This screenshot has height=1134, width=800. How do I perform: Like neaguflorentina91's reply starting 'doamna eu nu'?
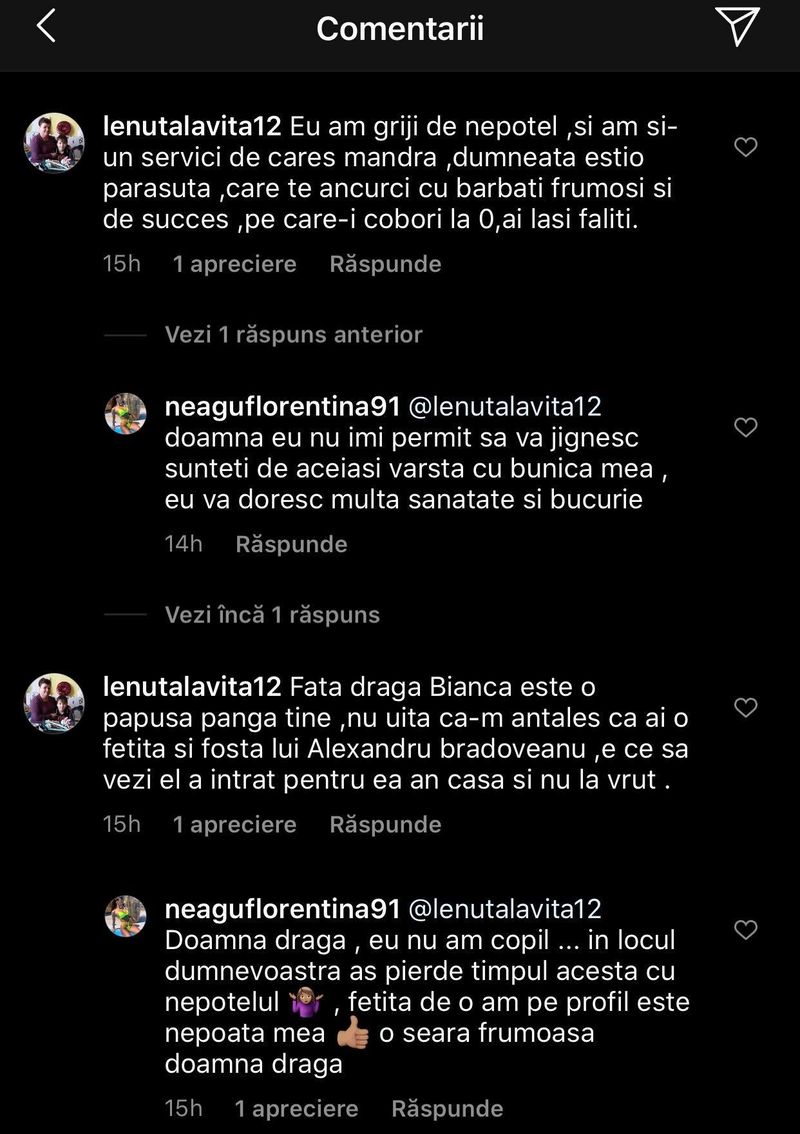[745, 428]
